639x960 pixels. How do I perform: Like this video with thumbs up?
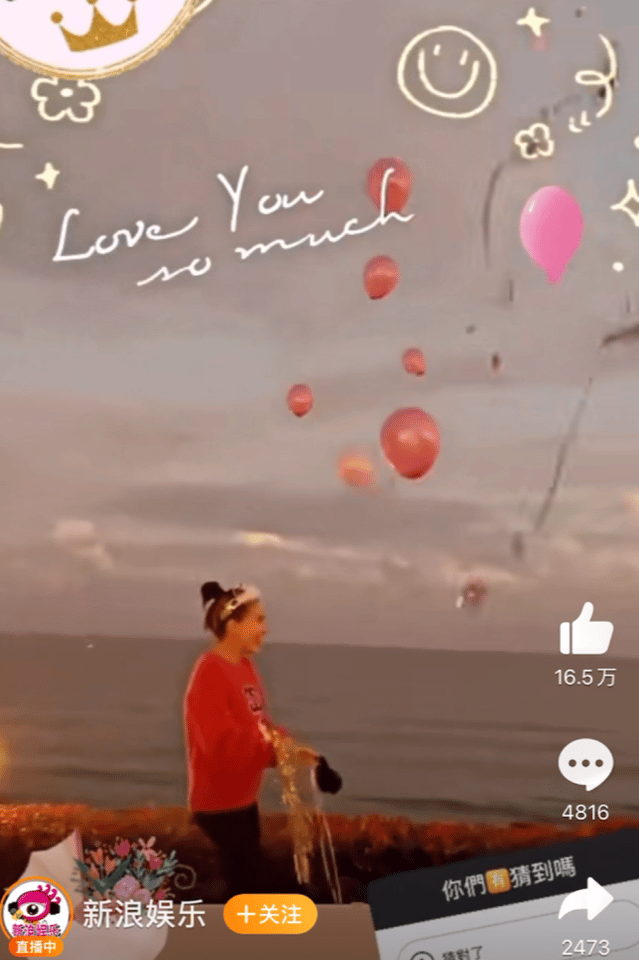point(586,630)
